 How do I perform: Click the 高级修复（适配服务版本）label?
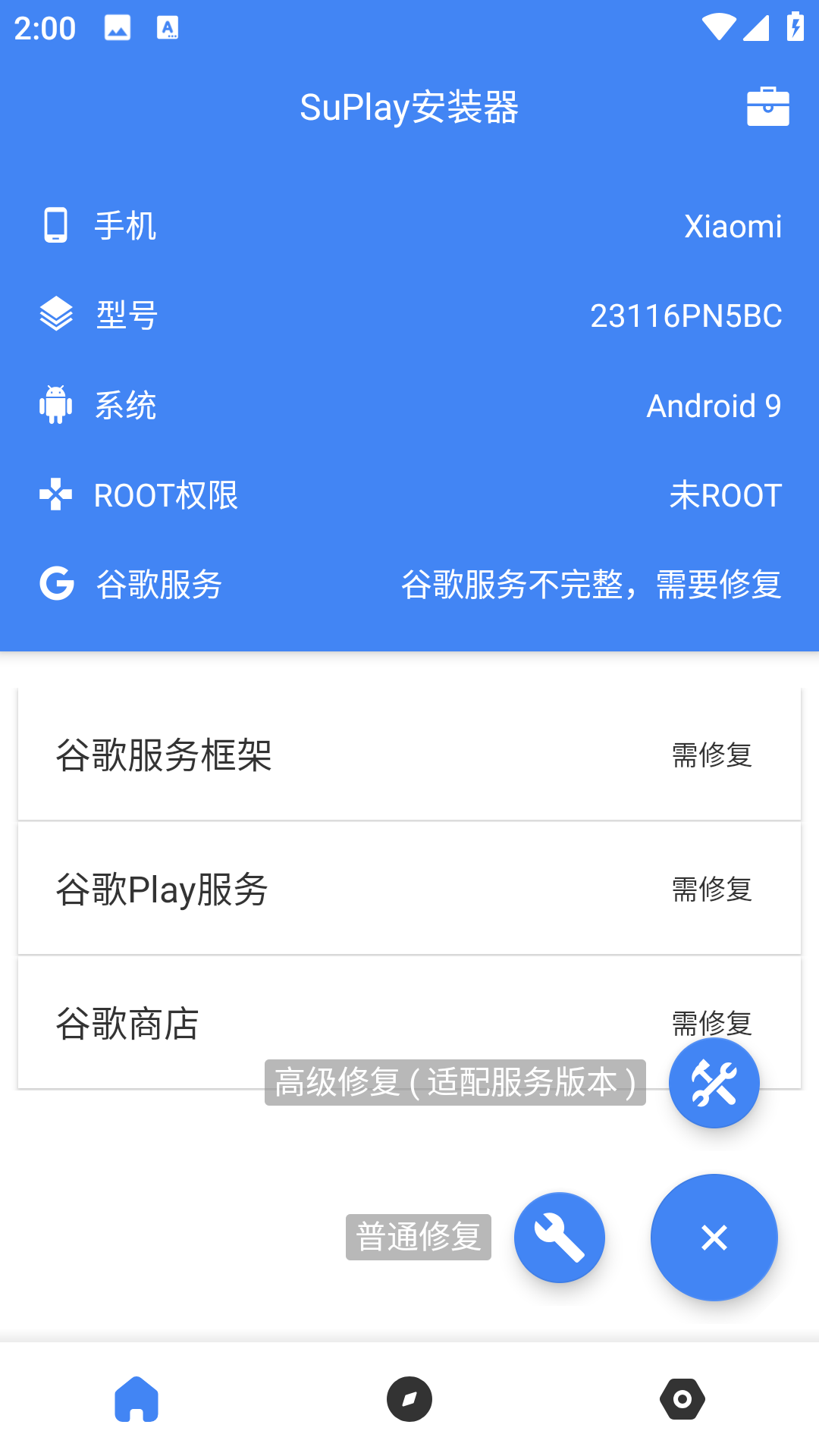pos(455,1084)
